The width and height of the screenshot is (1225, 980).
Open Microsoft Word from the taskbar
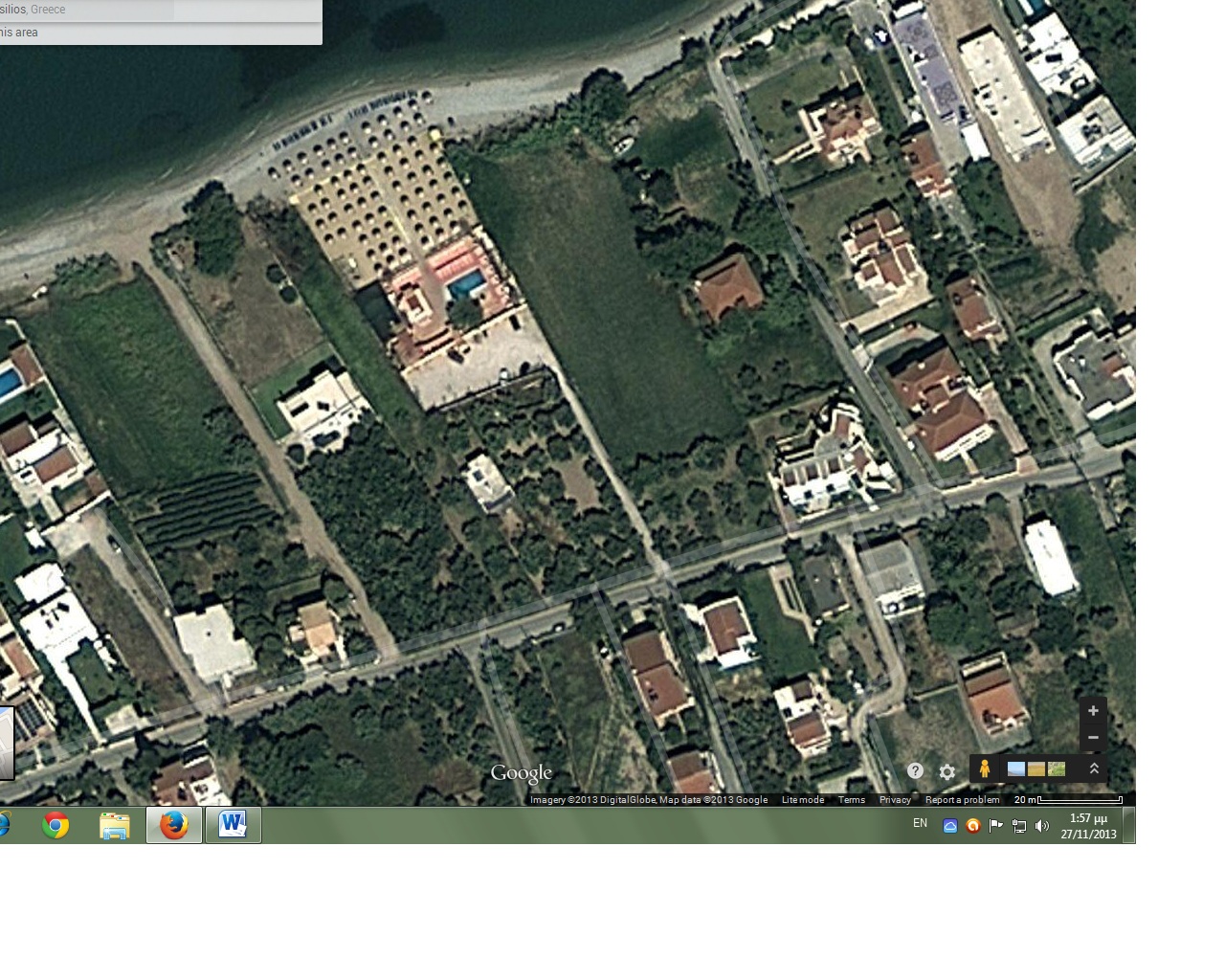click(x=233, y=825)
